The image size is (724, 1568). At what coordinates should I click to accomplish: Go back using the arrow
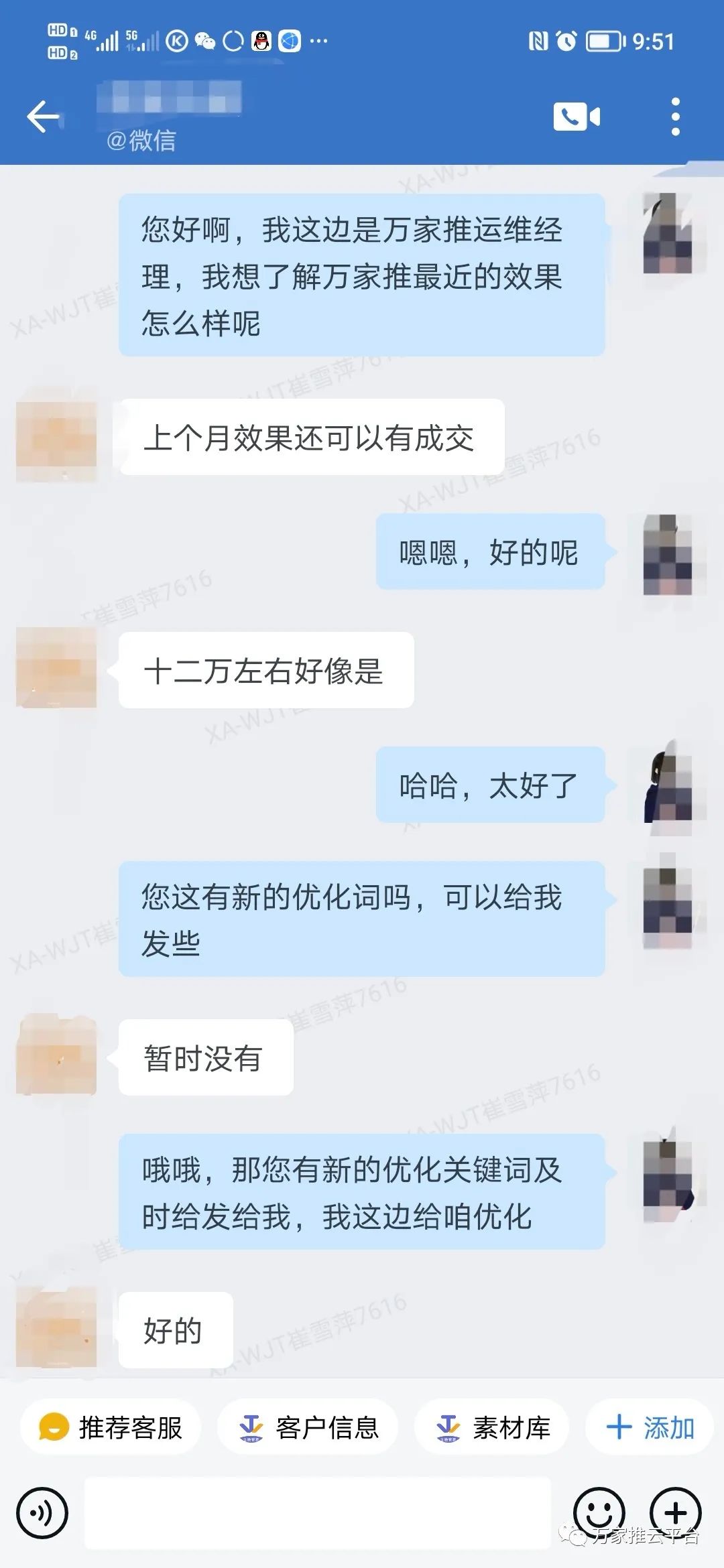(x=44, y=117)
